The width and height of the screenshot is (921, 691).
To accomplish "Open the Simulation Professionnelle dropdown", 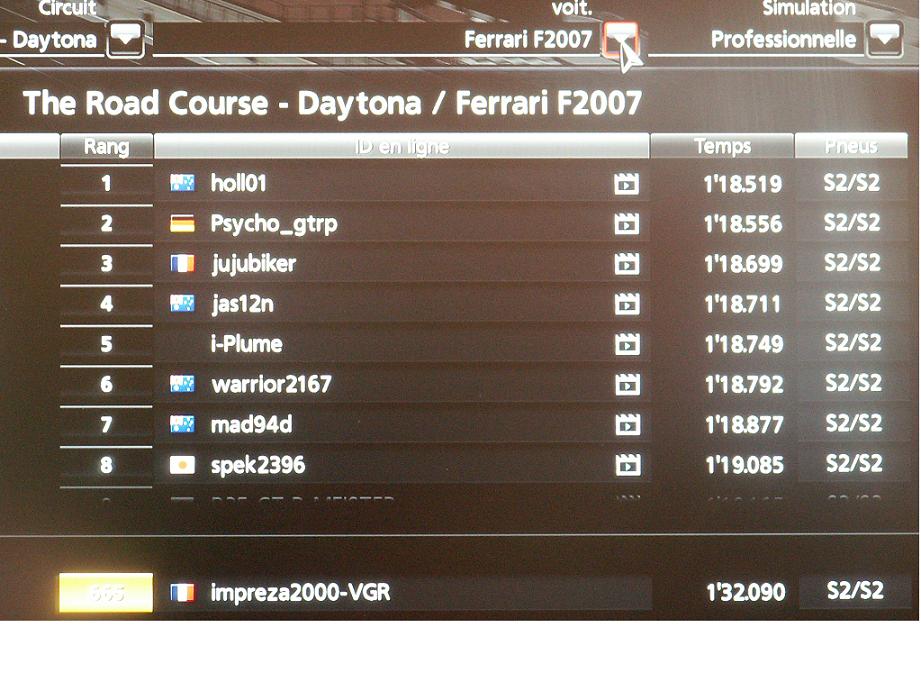I will (x=884, y=39).
